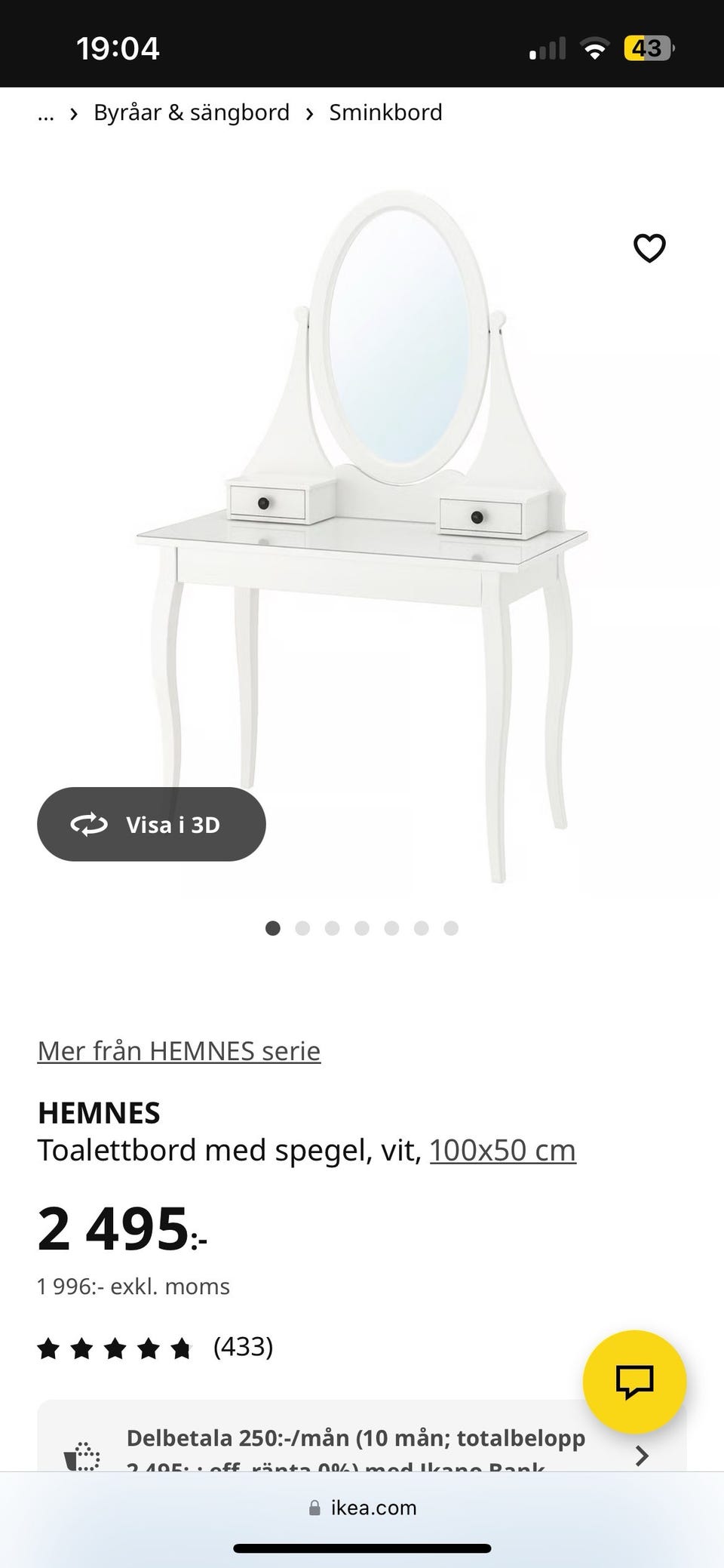Open Mer från HEMNES serie link
Screen dimensions: 724x1568
tap(179, 1050)
